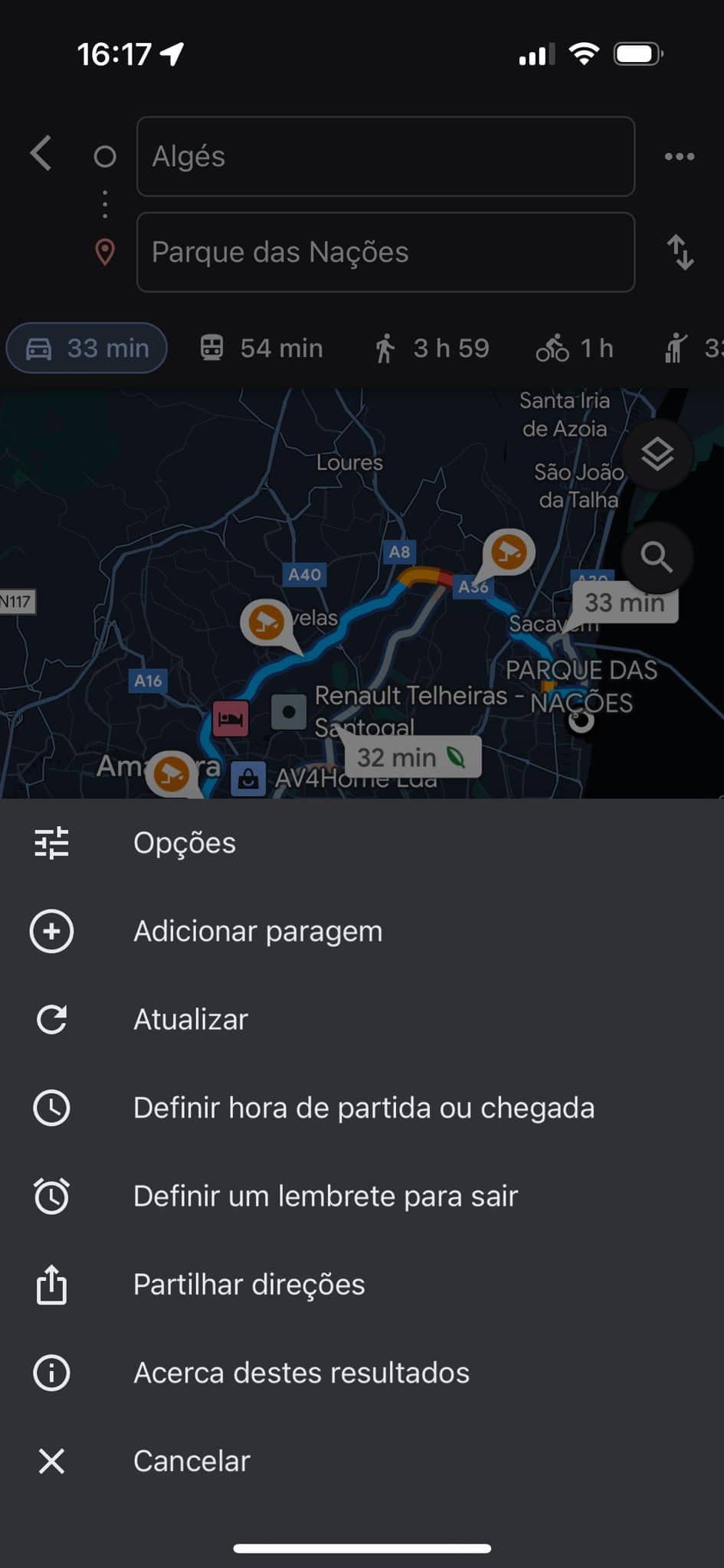724x1568 pixels.
Task: Swap origin and destination
Action: point(680,253)
